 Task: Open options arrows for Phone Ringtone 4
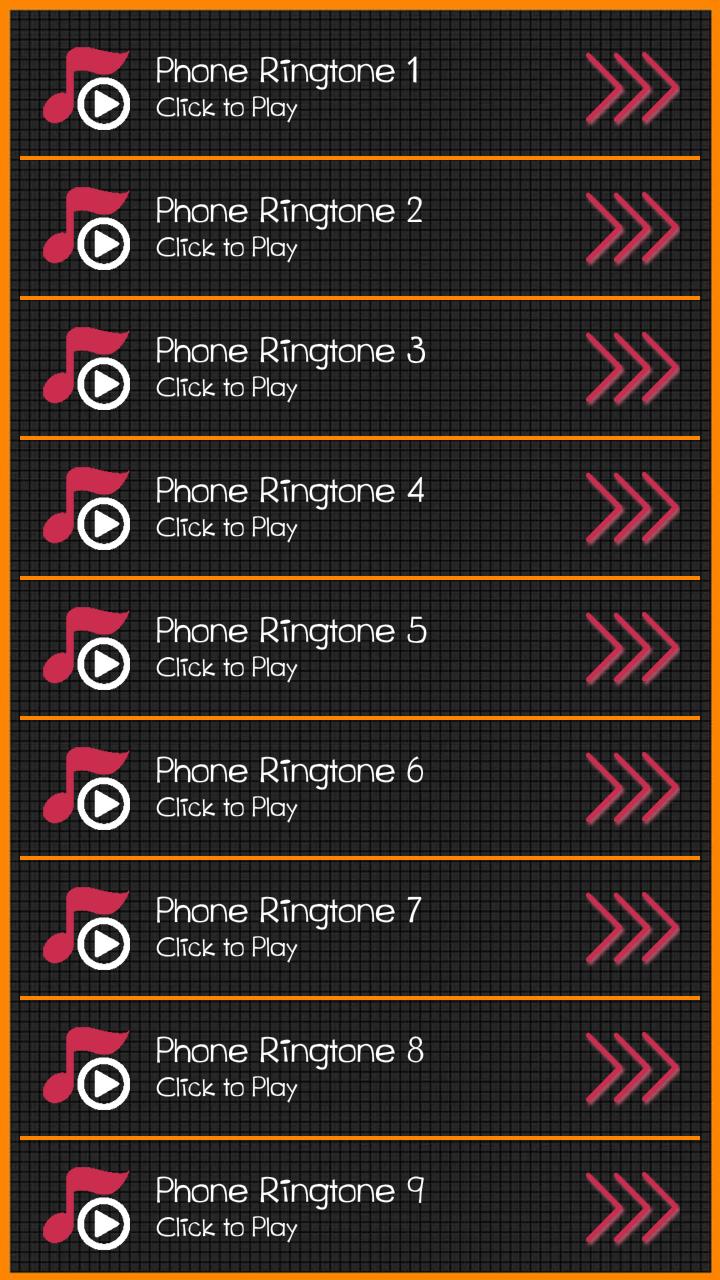click(632, 508)
